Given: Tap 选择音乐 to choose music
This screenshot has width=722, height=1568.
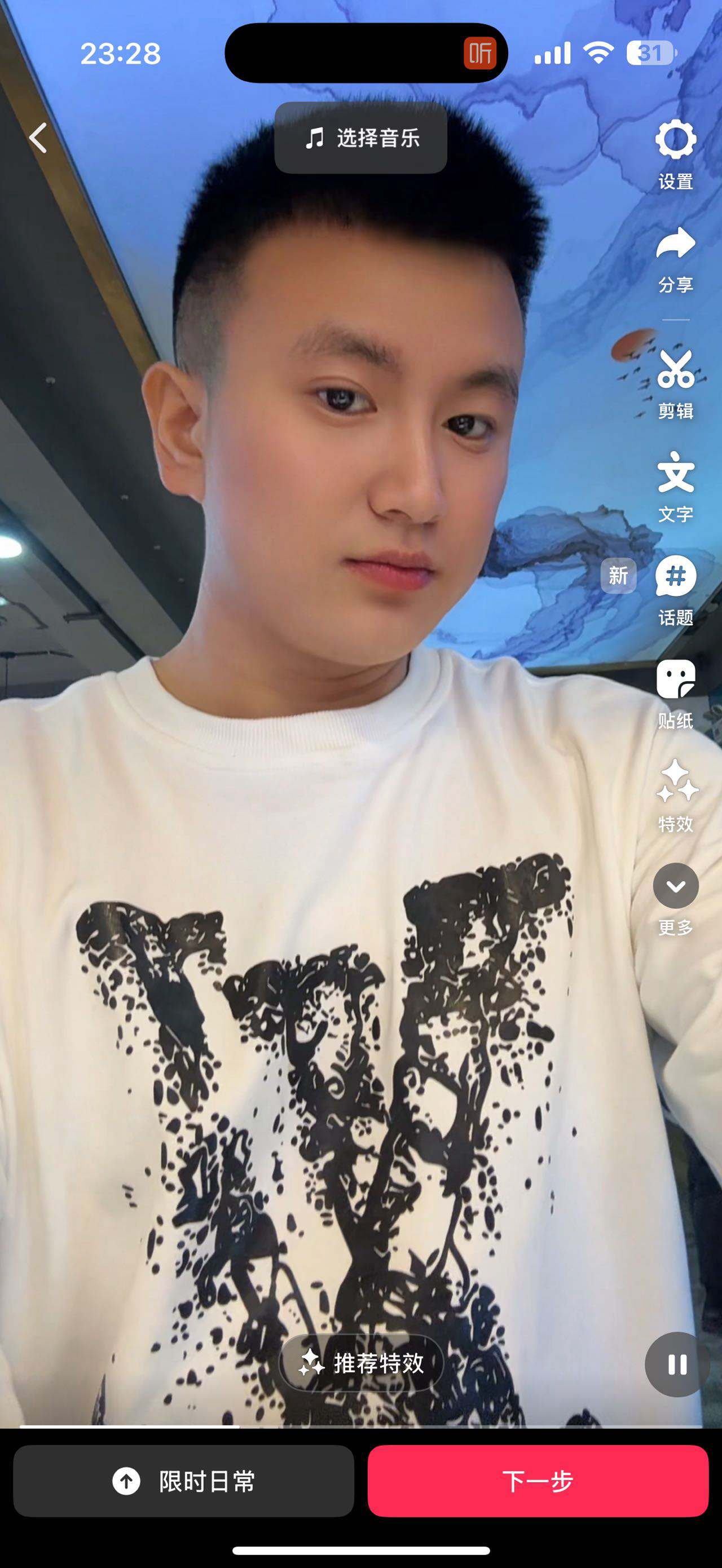Looking at the screenshot, I should click(361, 138).
